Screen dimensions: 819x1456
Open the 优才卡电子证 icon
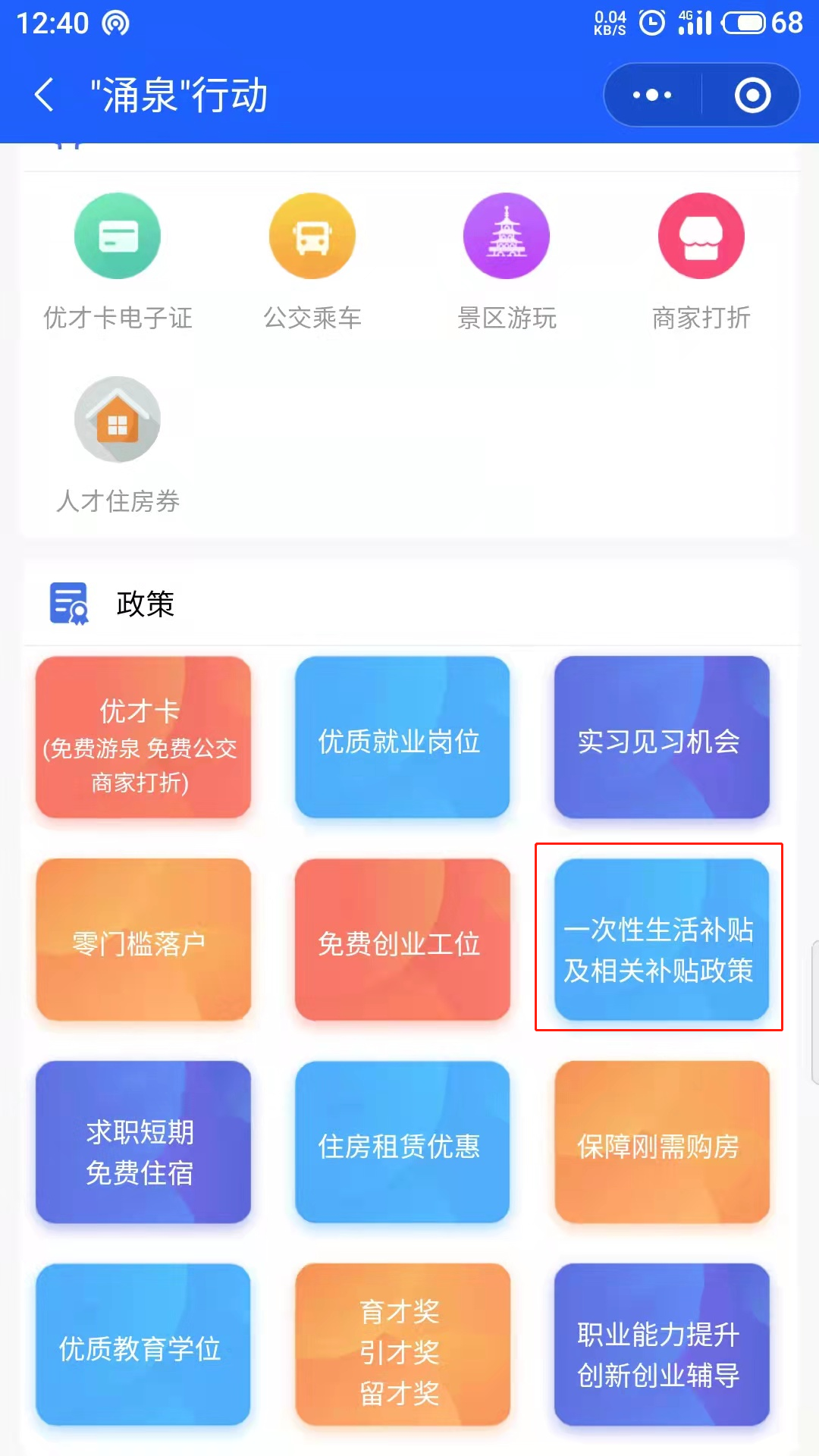[118, 235]
